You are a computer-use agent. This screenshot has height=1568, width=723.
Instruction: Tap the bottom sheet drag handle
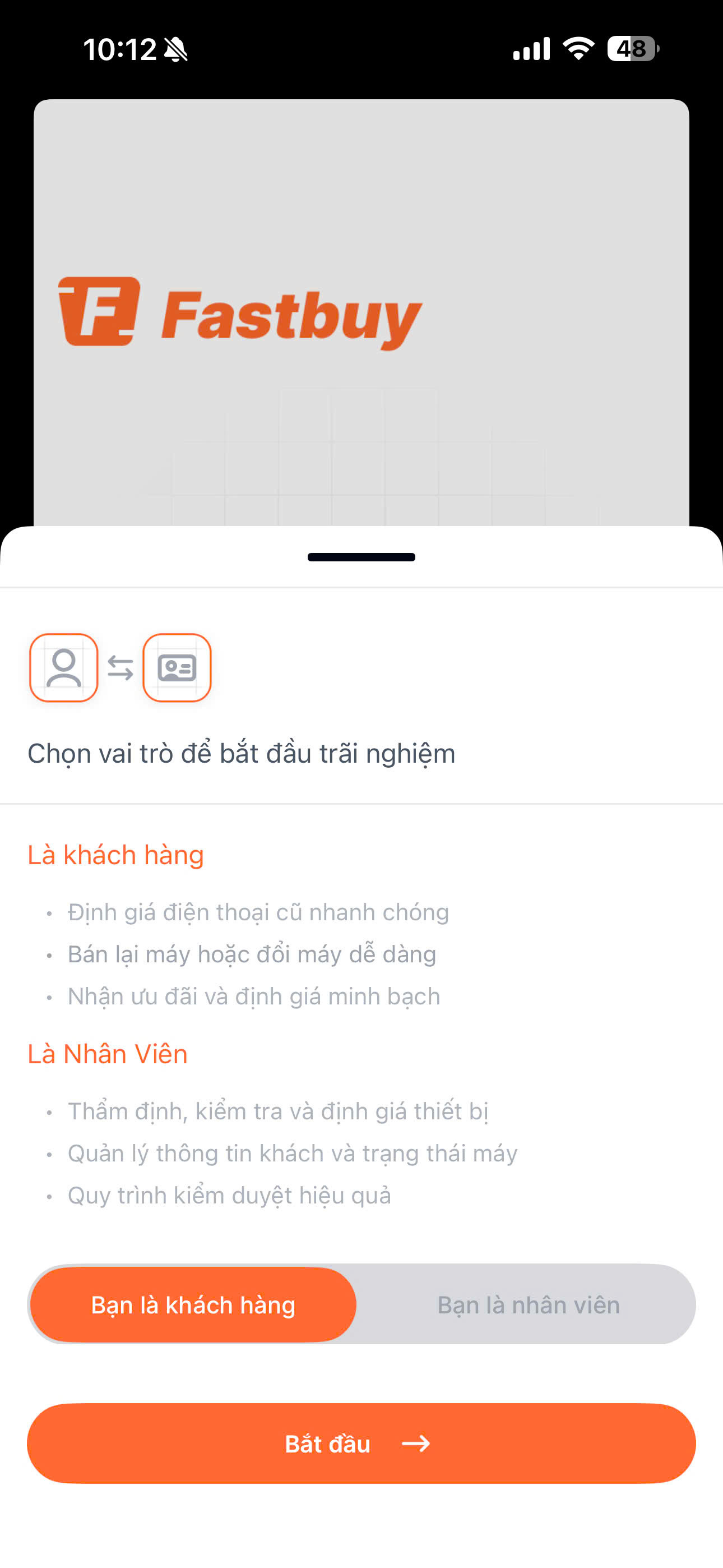pos(361,557)
